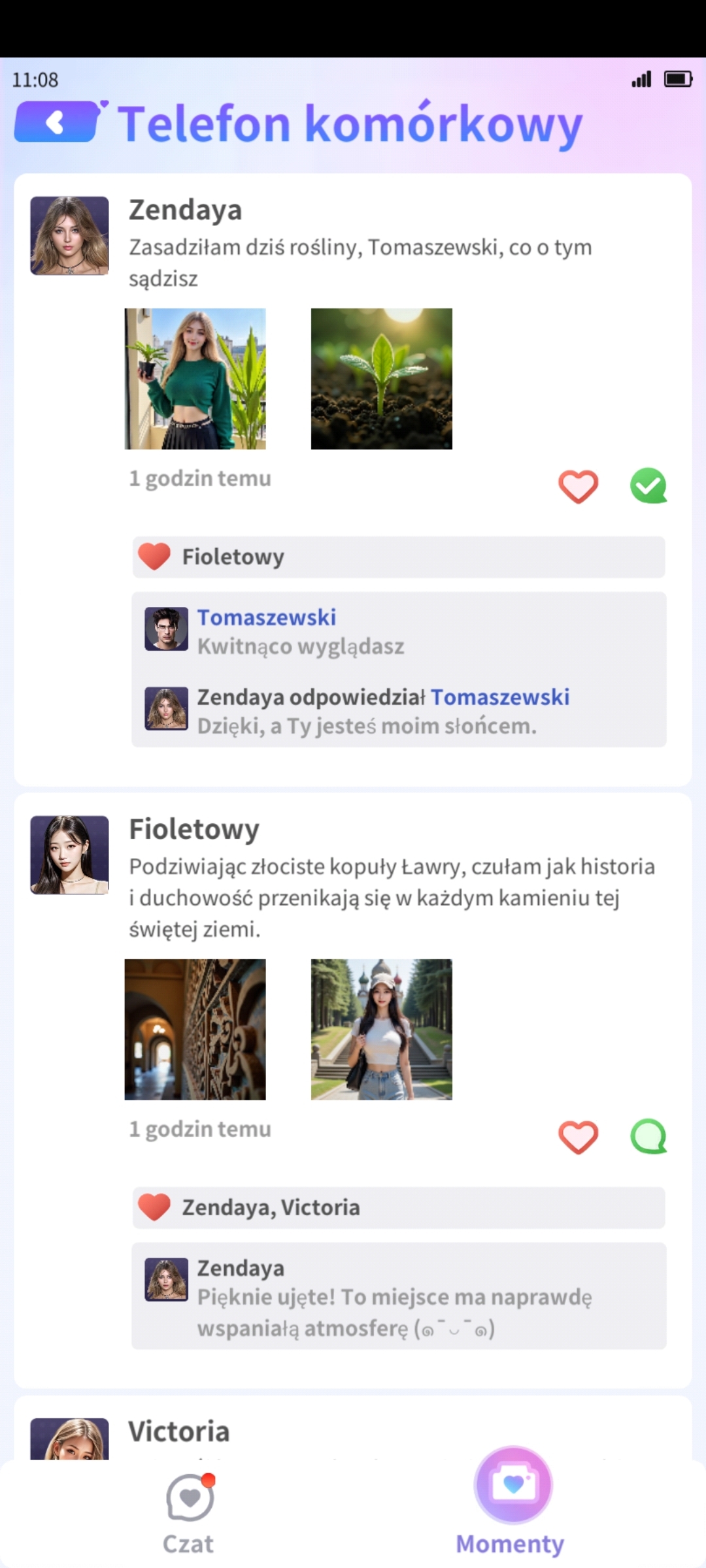Like Zendaya's post about plants
This screenshot has width=706, height=1568.
[578, 486]
